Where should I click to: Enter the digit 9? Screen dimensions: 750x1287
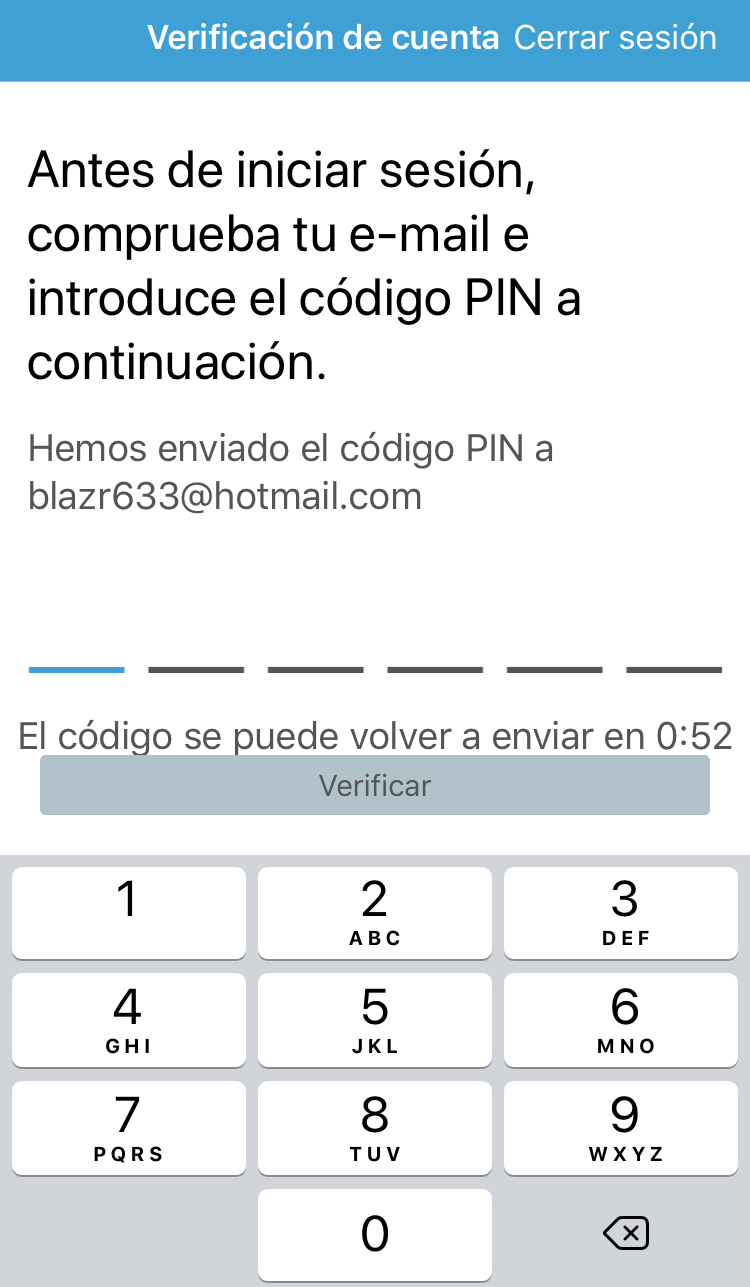[x=621, y=1127]
